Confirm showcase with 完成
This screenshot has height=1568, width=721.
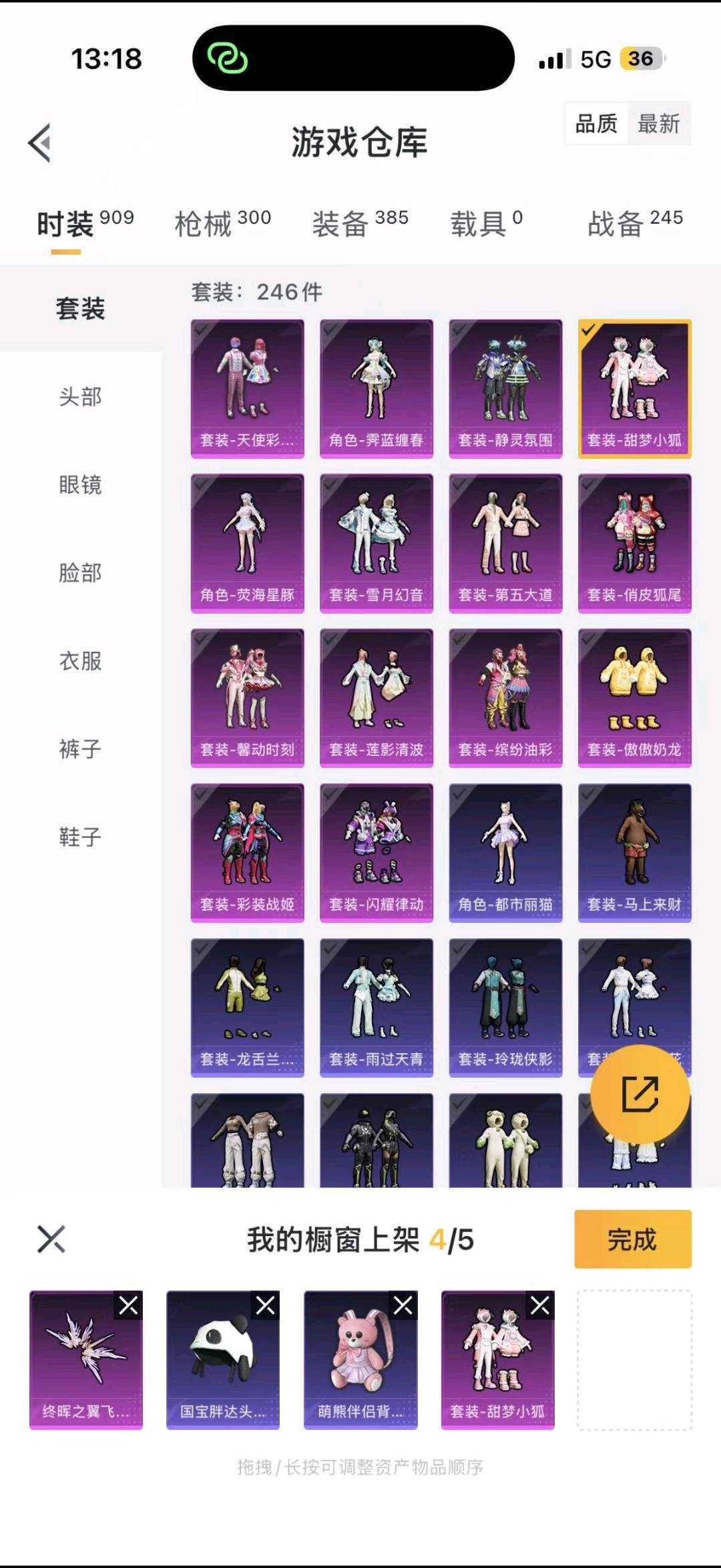[x=632, y=1239]
